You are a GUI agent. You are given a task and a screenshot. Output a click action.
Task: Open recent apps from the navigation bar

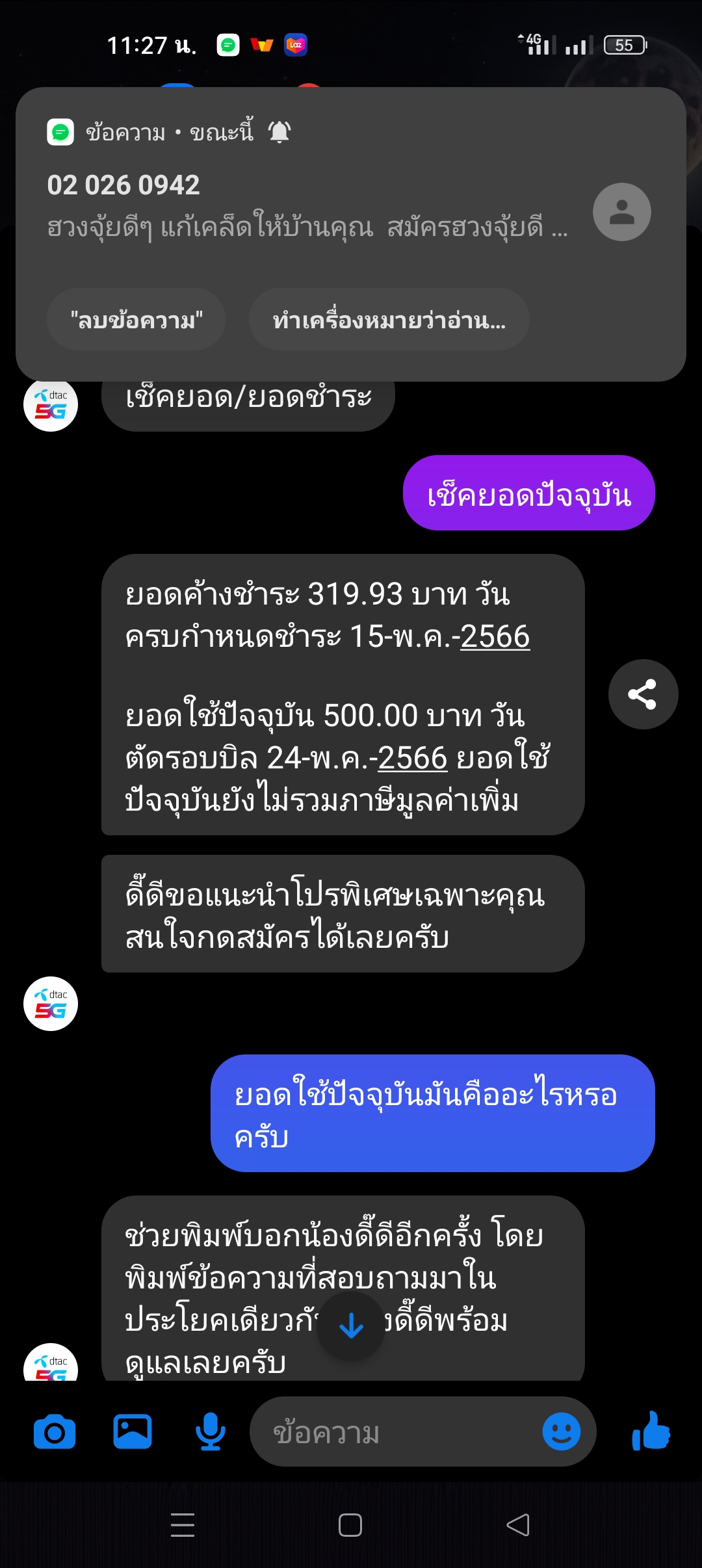pos(183,1525)
